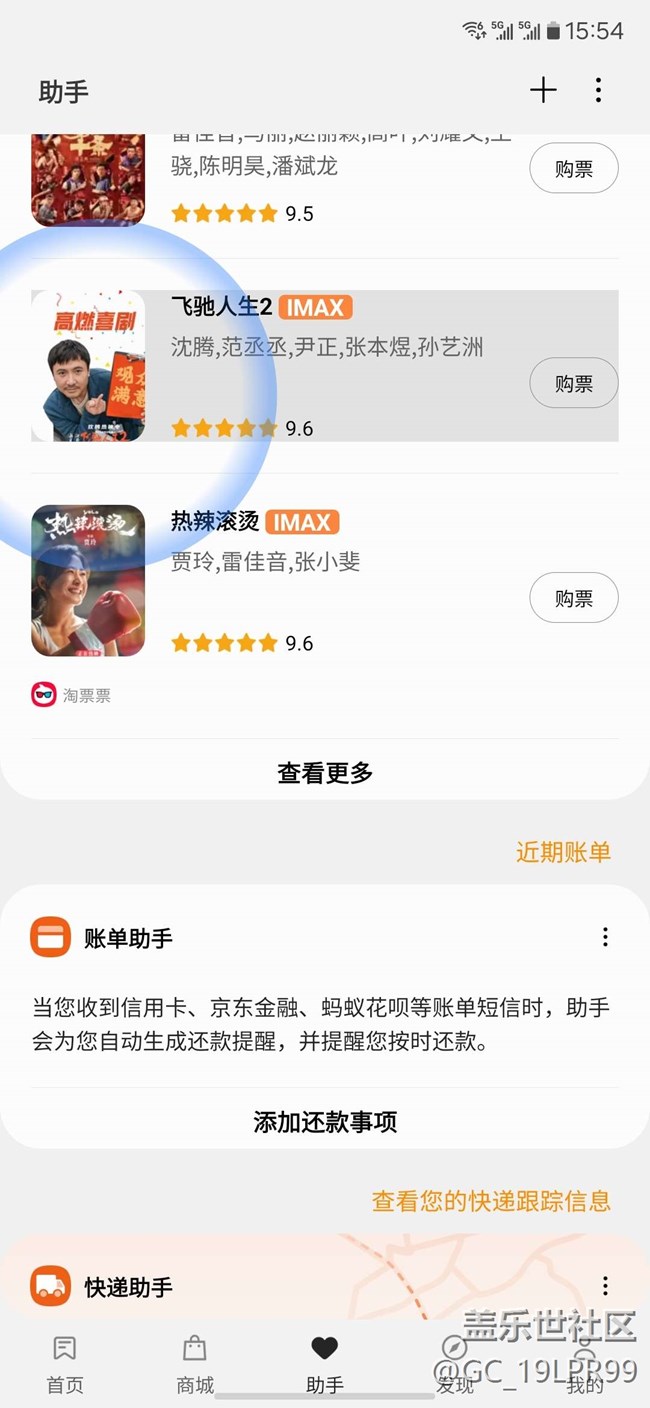Tap the plus icon in the top bar
Image resolution: width=650 pixels, height=1408 pixels.
(x=543, y=91)
